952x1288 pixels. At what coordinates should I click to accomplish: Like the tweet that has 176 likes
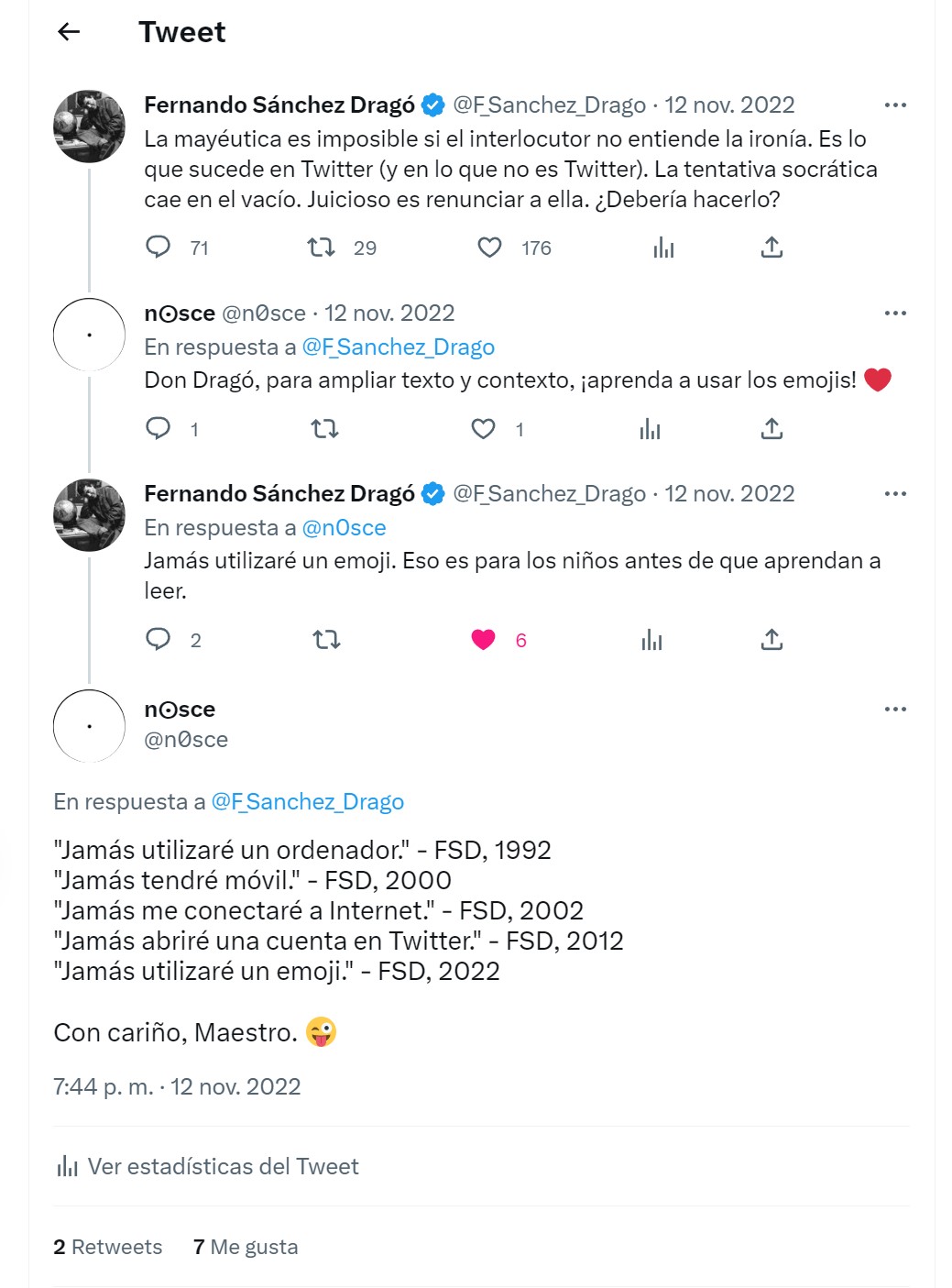(490, 248)
